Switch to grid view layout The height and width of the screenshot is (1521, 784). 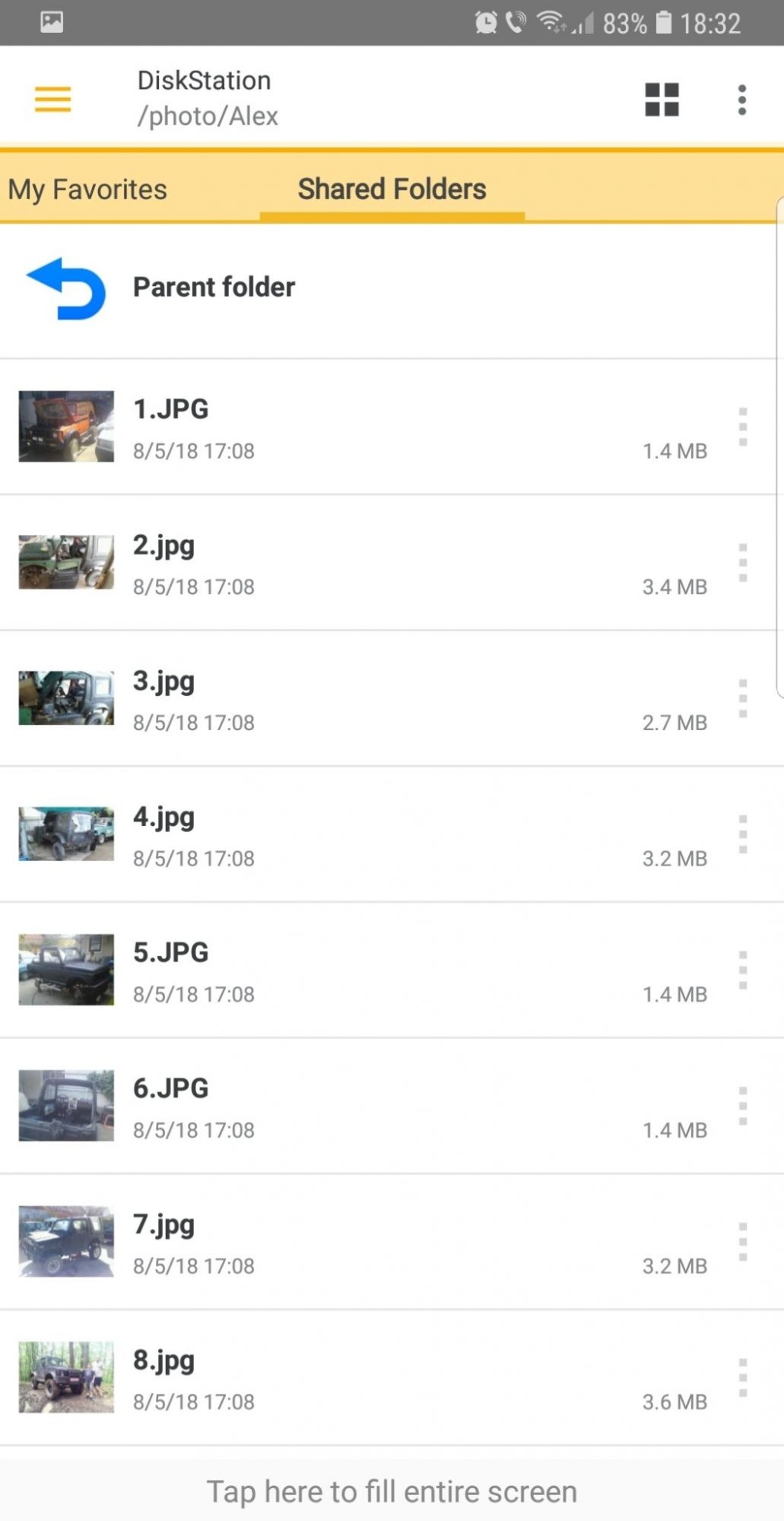(x=661, y=99)
